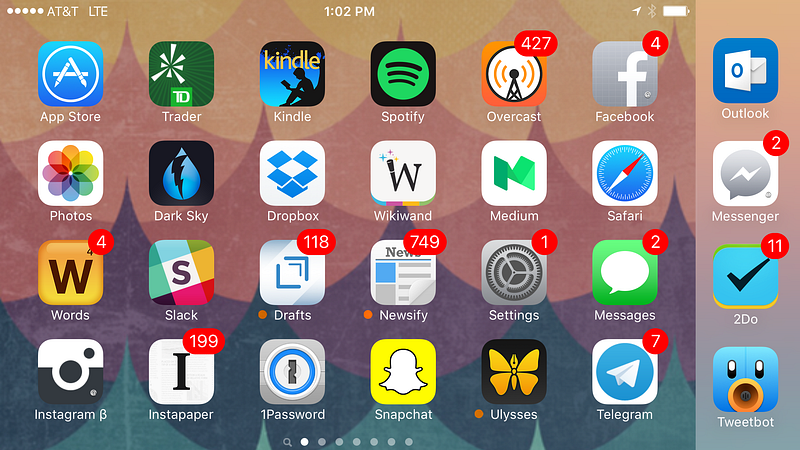The width and height of the screenshot is (800, 450).
Task: Open Overcast with 427 unplayed items
Action: click(514, 74)
